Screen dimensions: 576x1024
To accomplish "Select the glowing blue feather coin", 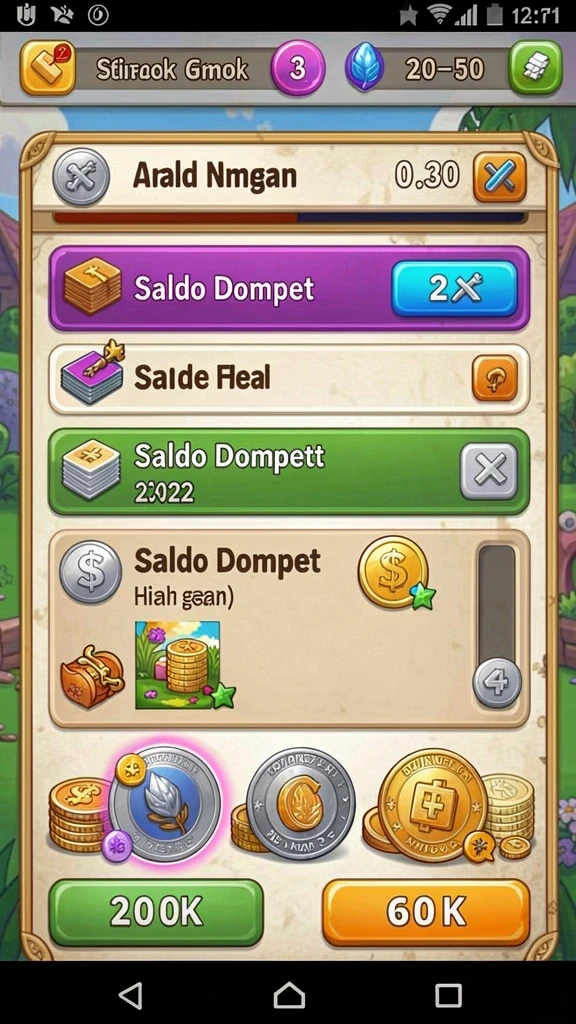I will [165, 805].
